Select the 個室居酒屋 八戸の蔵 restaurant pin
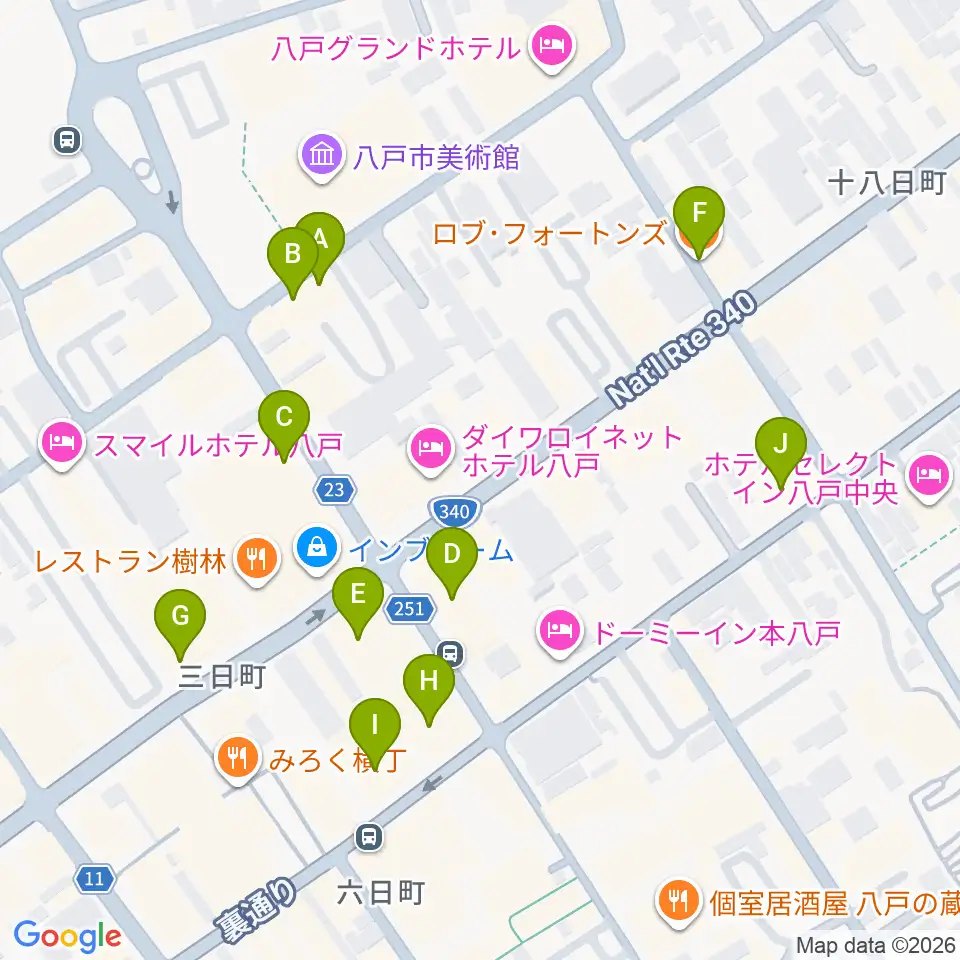The height and width of the screenshot is (960, 960). click(678, 902)
